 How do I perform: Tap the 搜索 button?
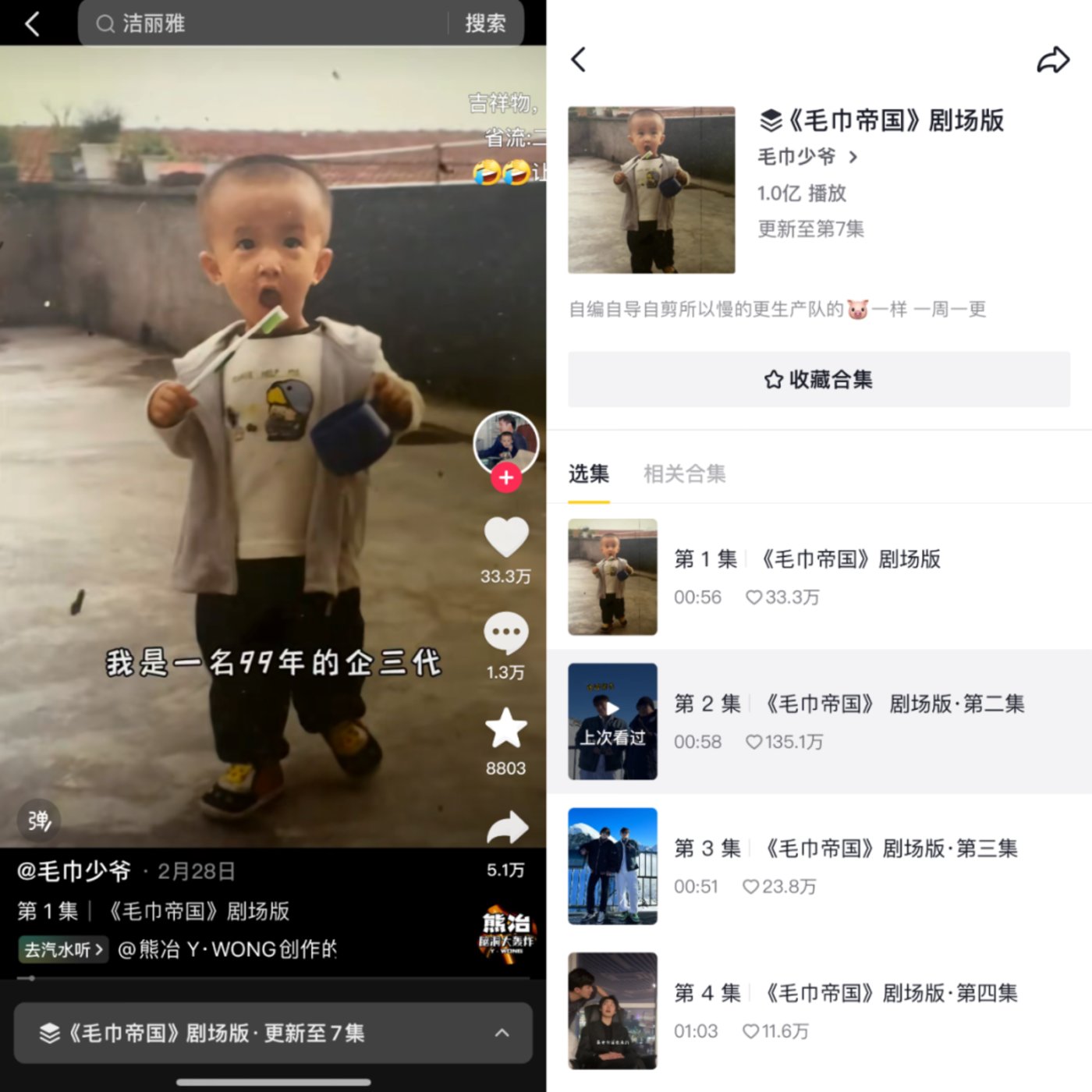click(485, 23)
